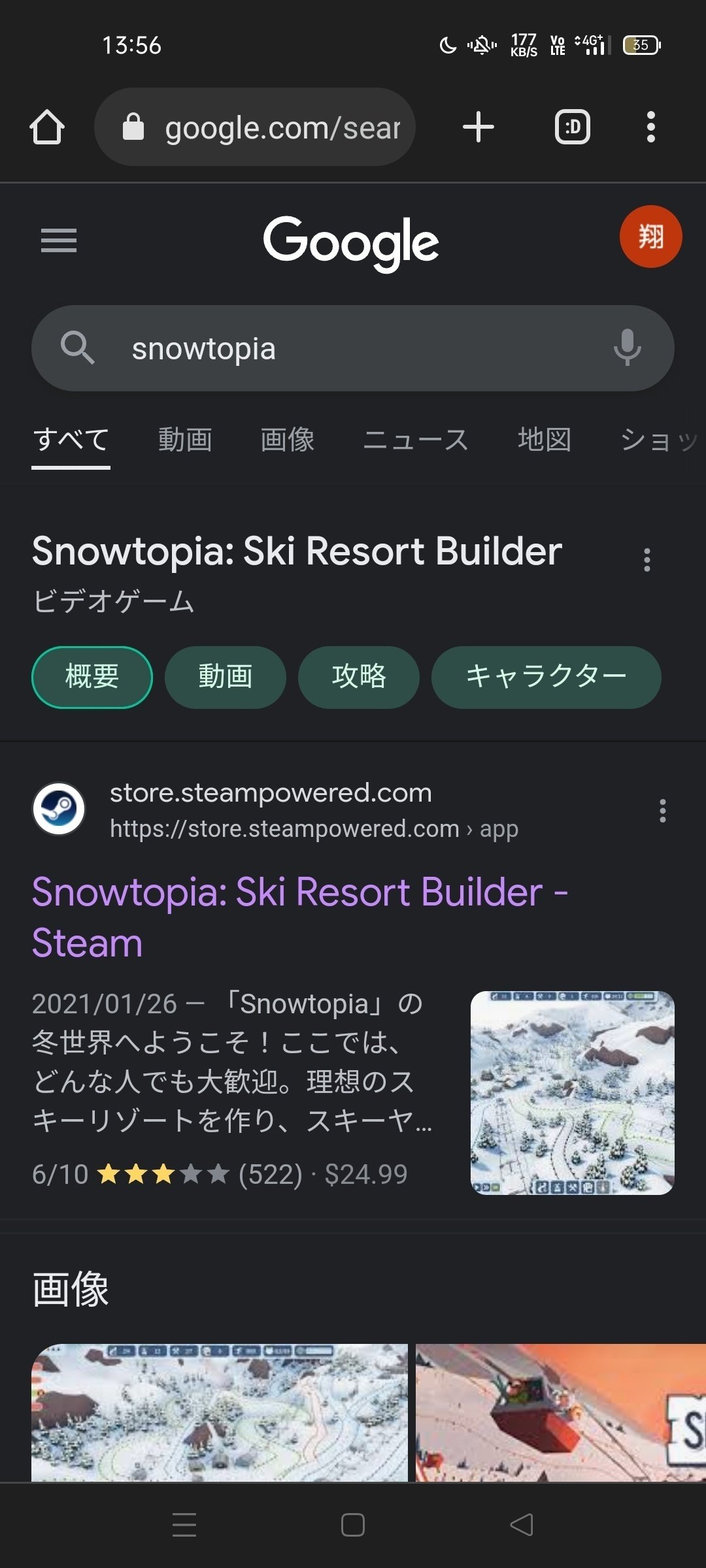706x1568 pixels.
Task: Tap the Steam site favicon
Action: (x=59, y=808)
